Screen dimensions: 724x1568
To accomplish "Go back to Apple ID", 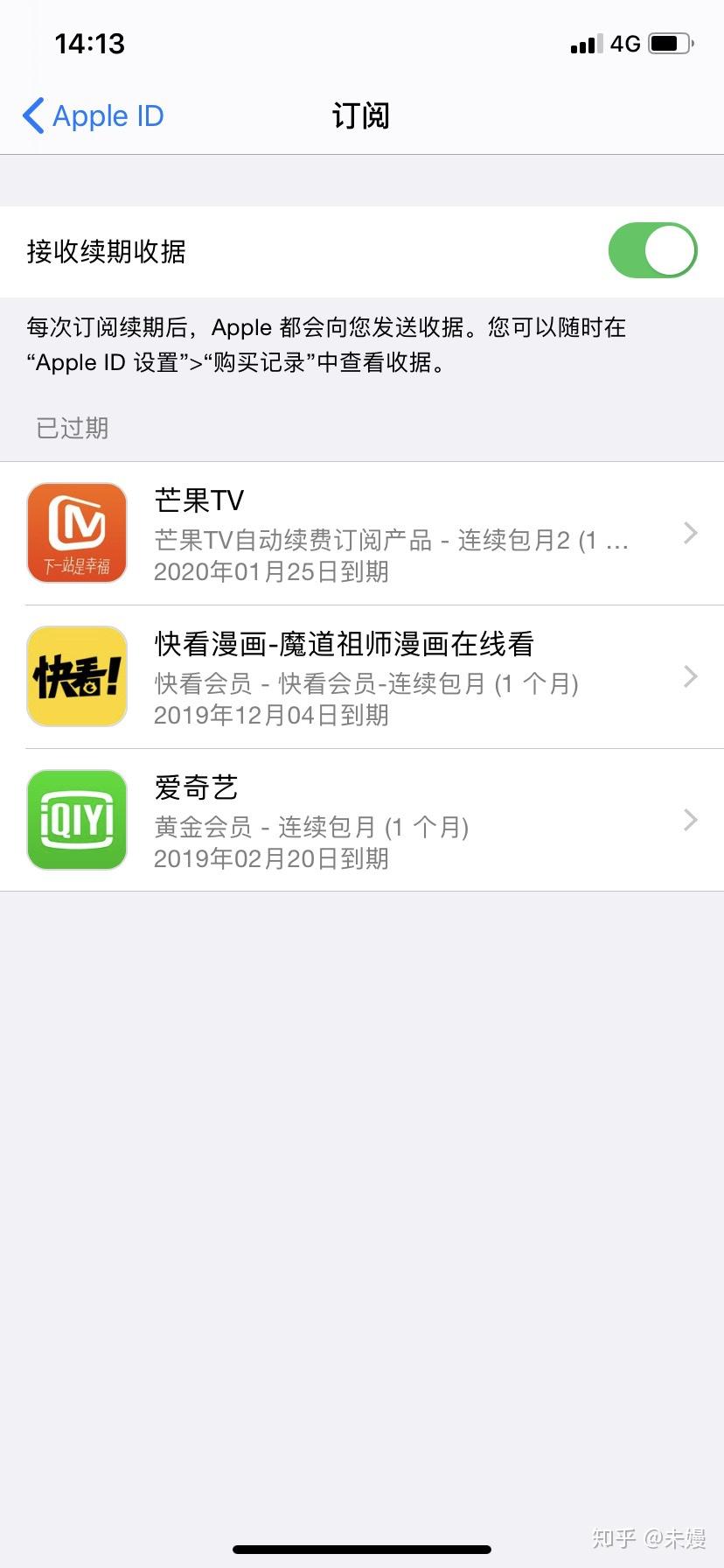I will (93, 115).
